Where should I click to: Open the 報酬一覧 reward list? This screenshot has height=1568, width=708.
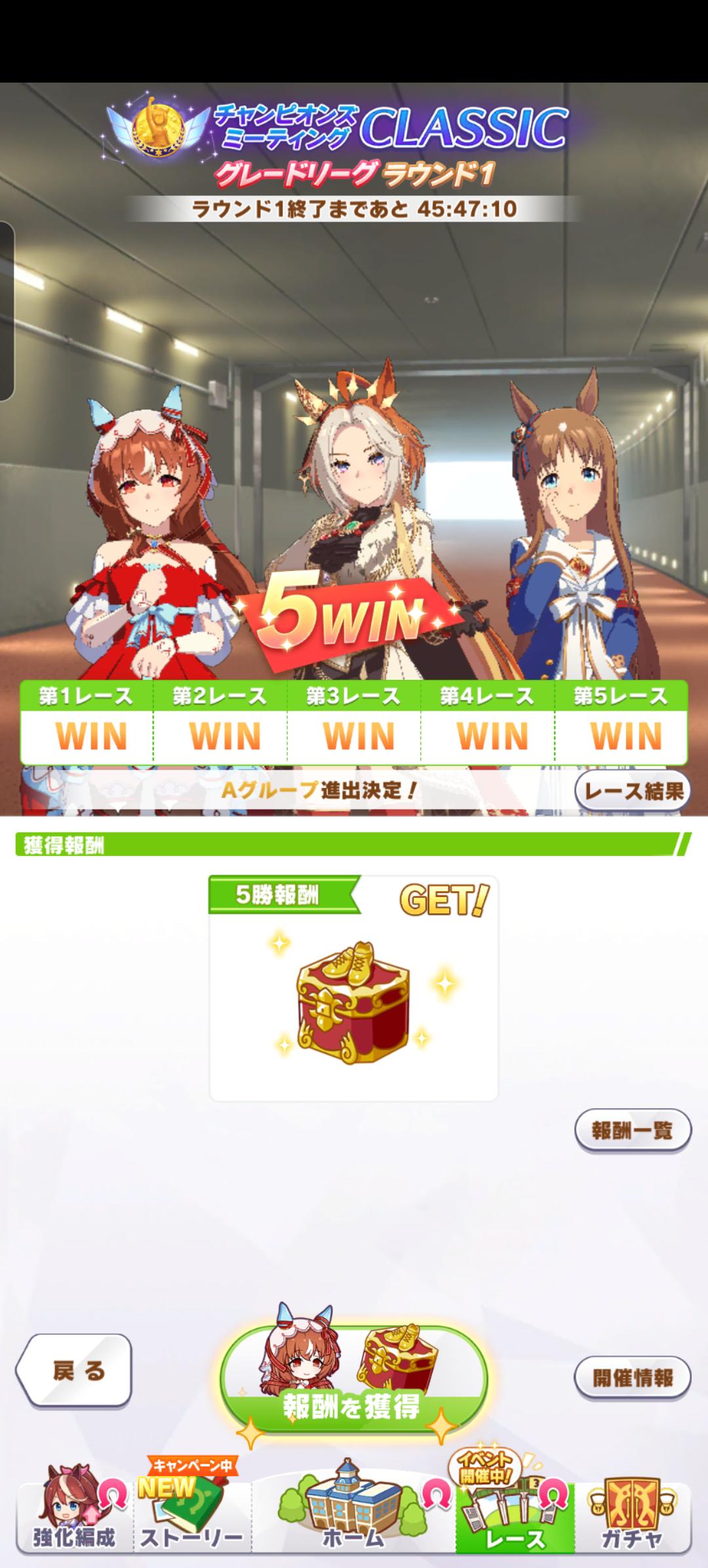[633, 1130]
